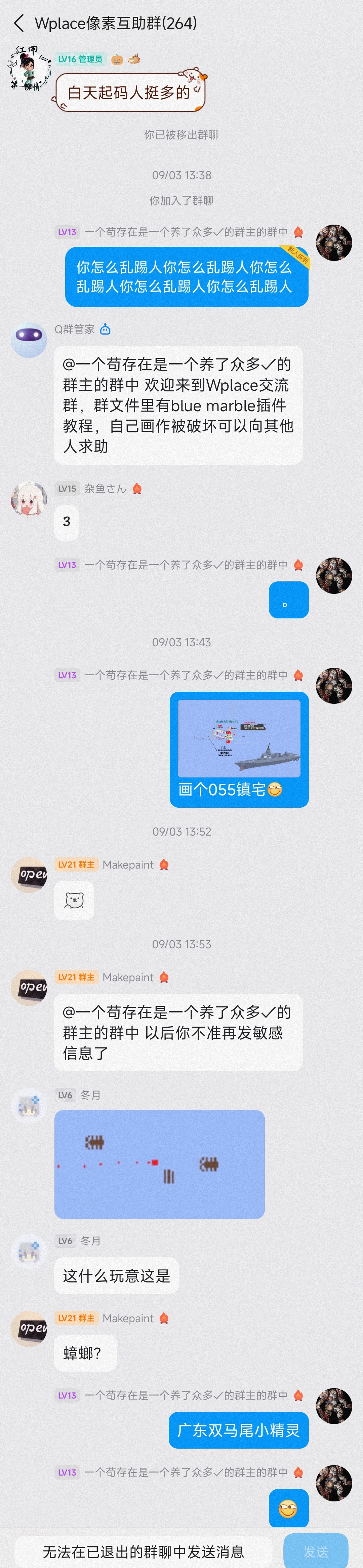Tap the disabled message input field
The width and height of the screenshot is (363, 1568).
pyautogui.click(x=144, y=1551)
